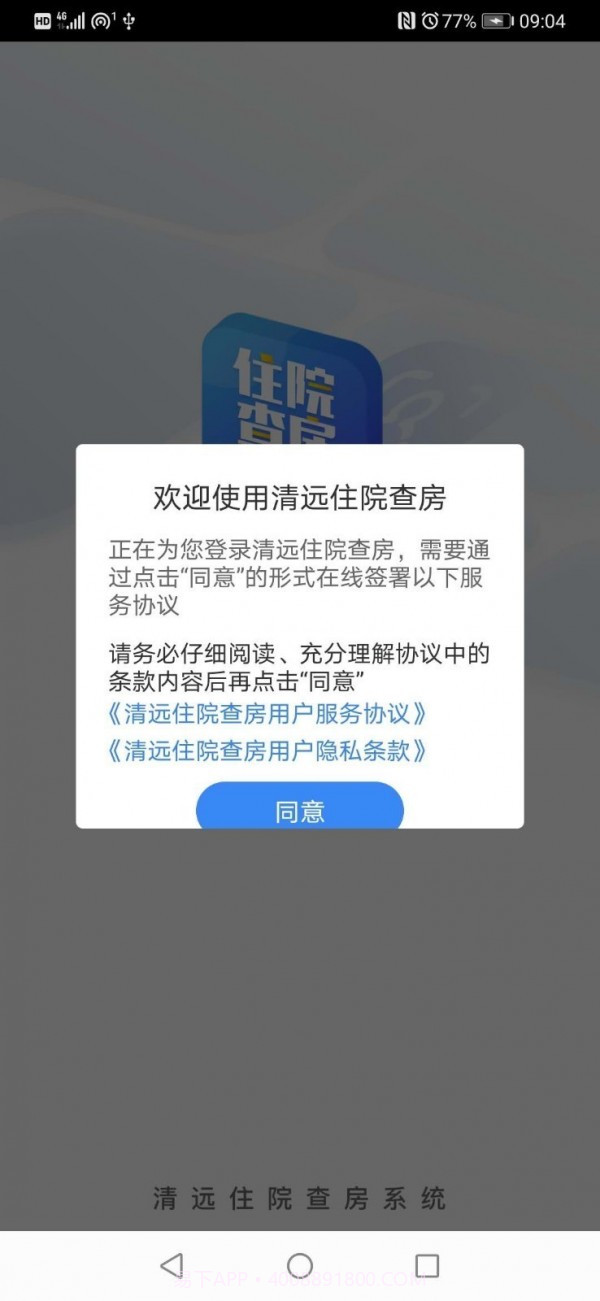Tap the 同意 button to agree
The width and height of the screenshot is (600, 1301).
tap(299, 808)
